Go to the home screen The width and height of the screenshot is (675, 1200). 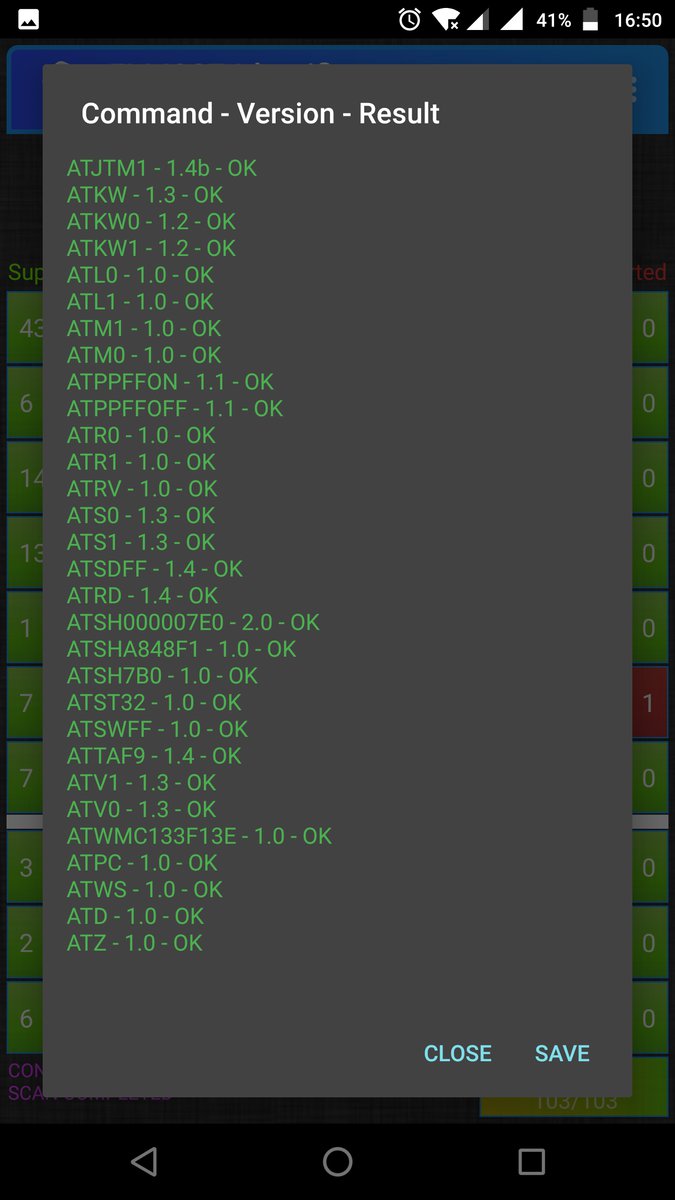[x=338, y=1161]
